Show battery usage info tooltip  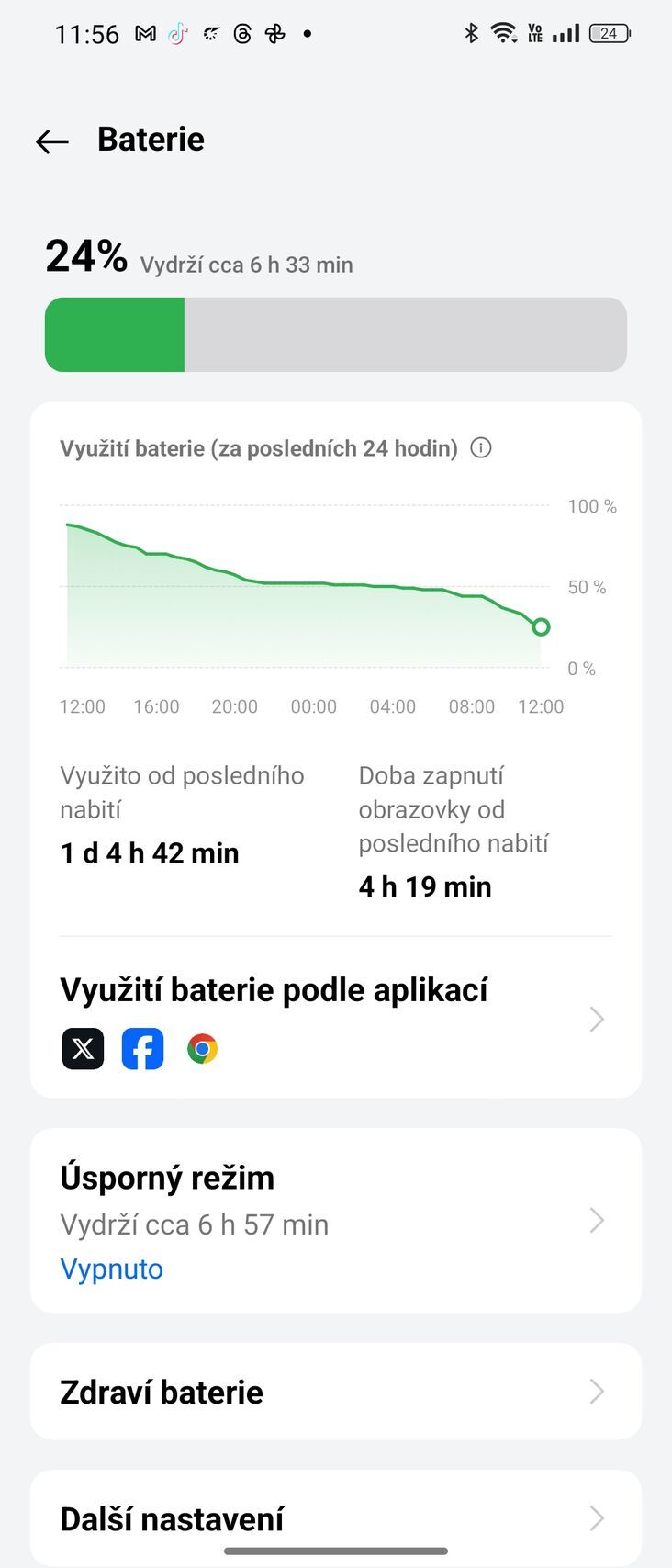[480, 448]
